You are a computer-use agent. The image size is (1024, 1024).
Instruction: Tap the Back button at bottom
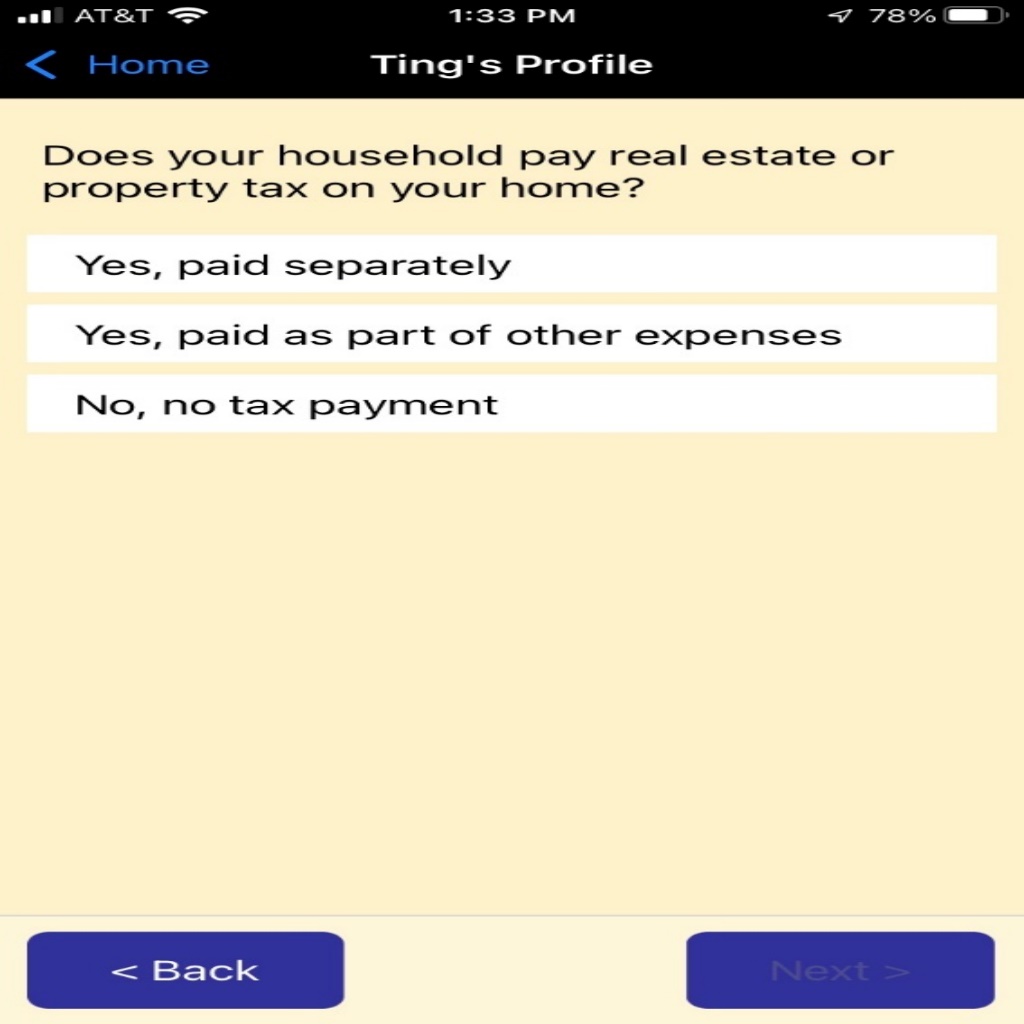point(185,970)
